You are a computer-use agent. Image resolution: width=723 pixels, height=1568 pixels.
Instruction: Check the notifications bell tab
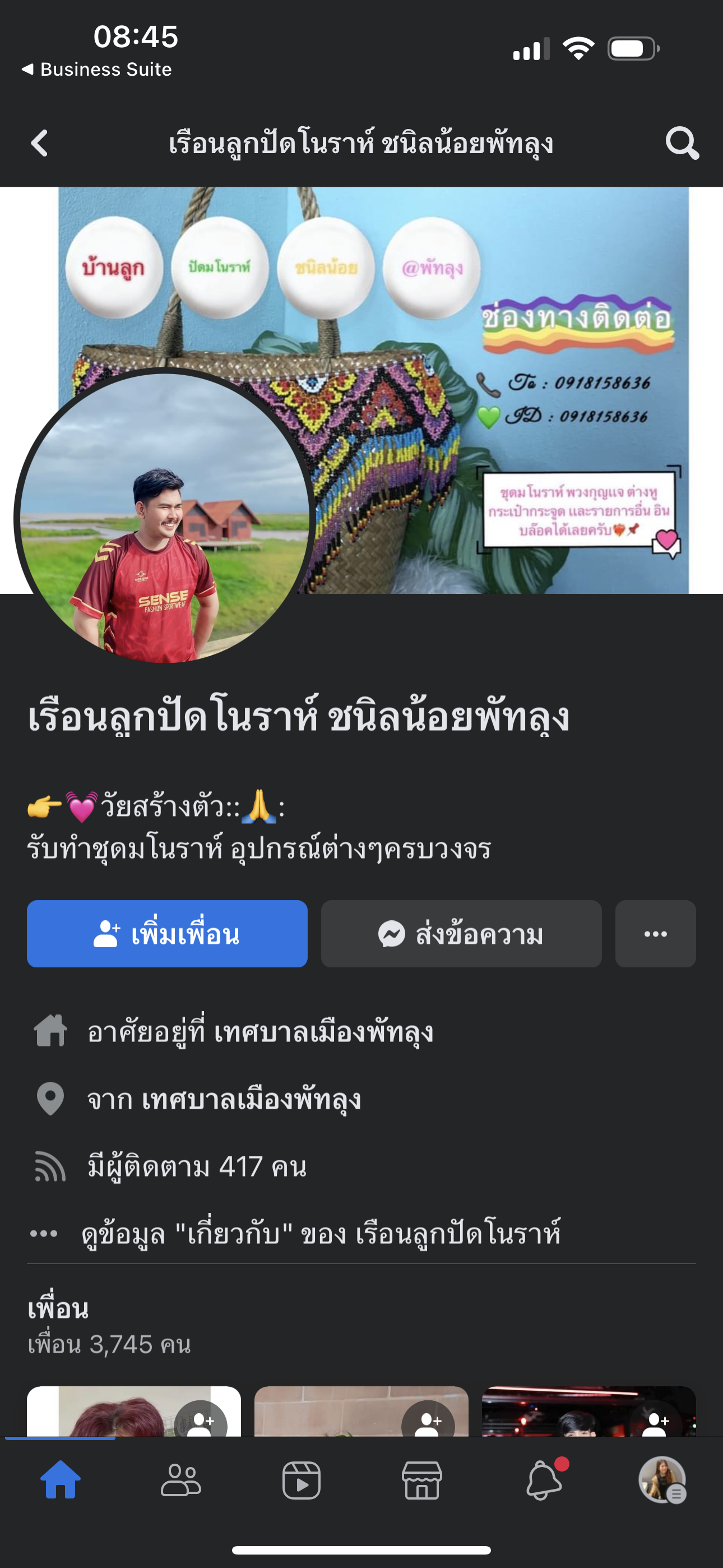tap(543, 1481)
